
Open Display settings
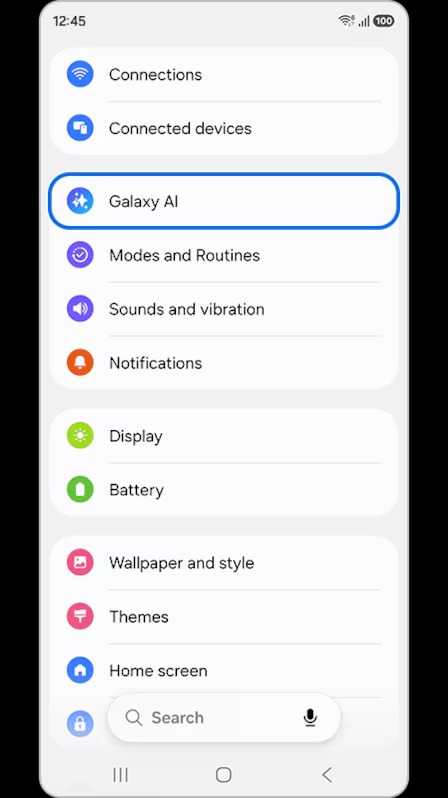click(x=223, y=436)
